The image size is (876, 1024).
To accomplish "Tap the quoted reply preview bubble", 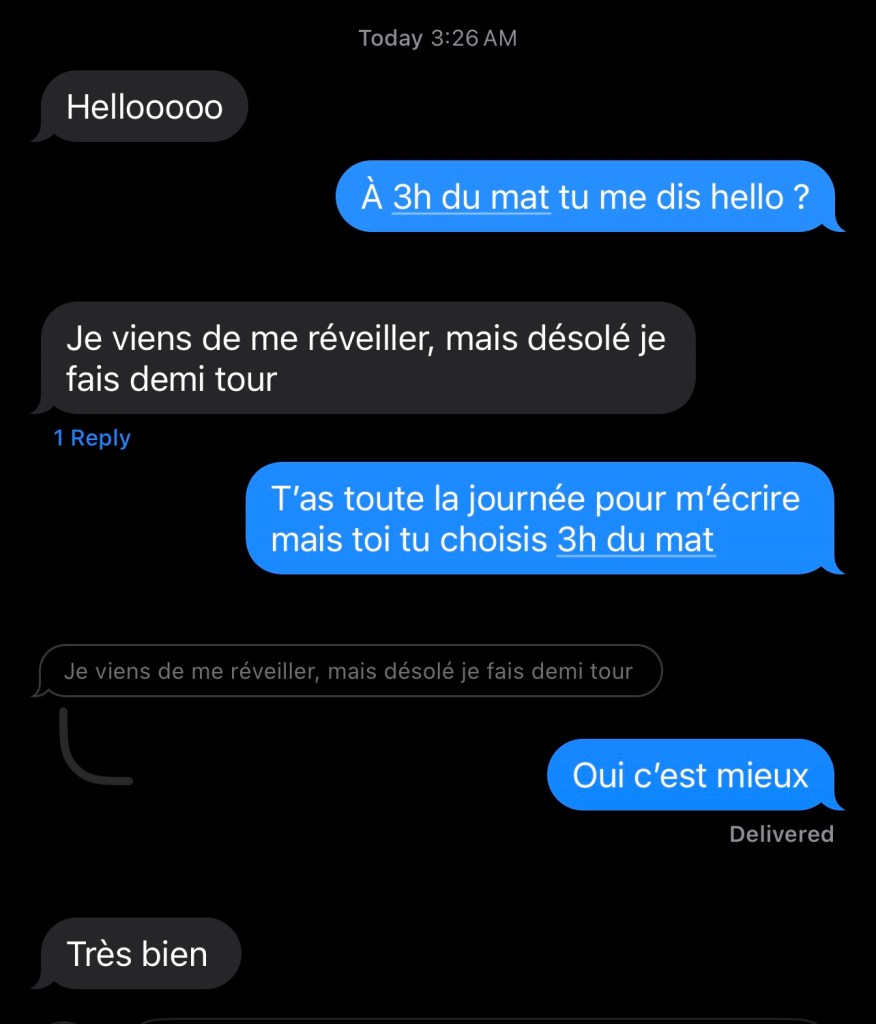I will coord(350,670).
